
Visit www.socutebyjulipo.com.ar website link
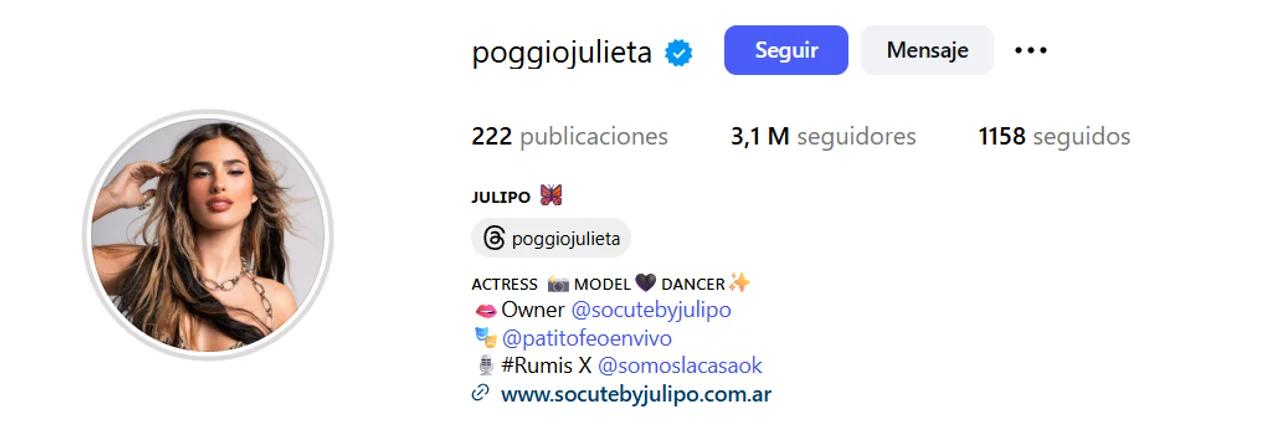coord(636,394)
